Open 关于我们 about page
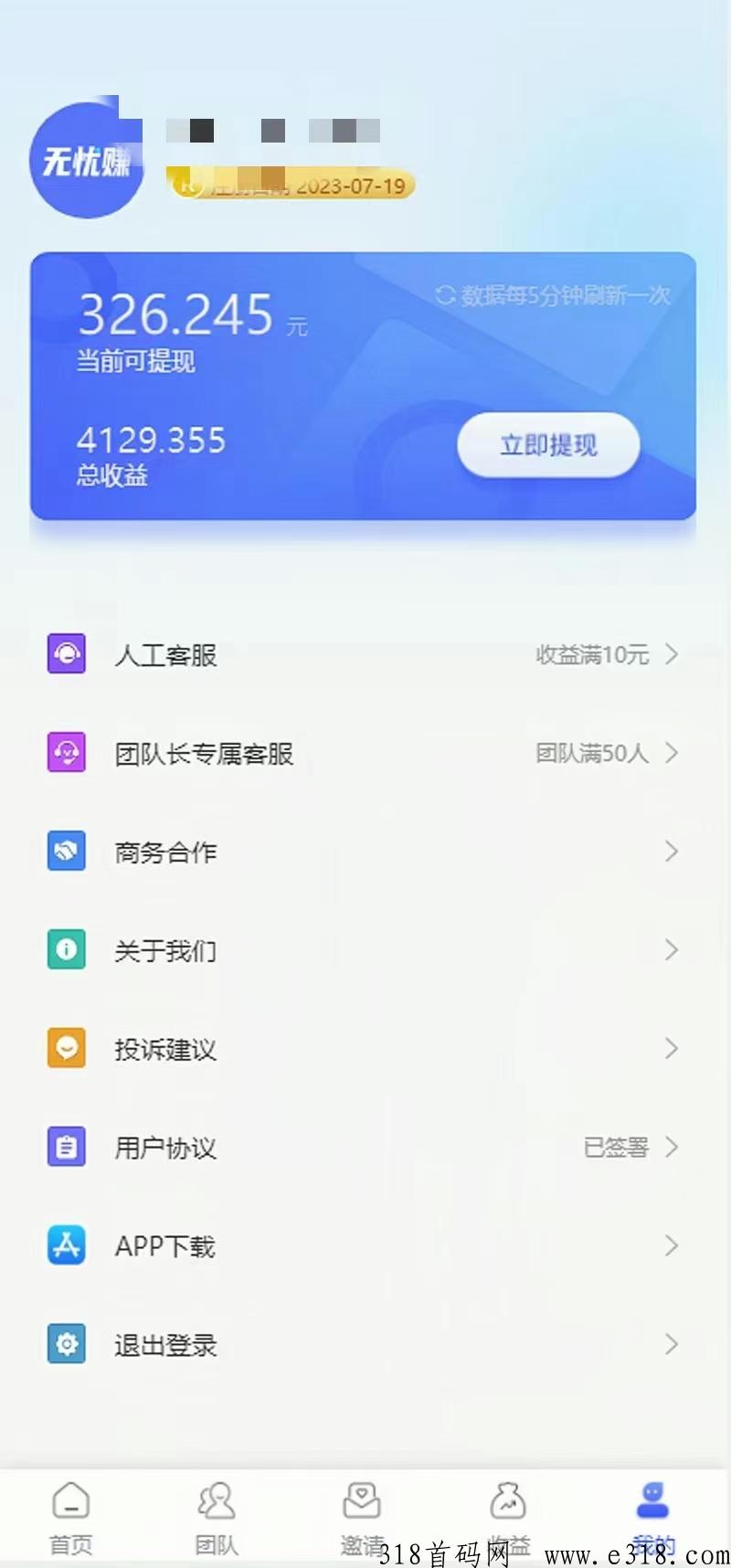This screenshot has width=731, height=1568. click(365, 951)
